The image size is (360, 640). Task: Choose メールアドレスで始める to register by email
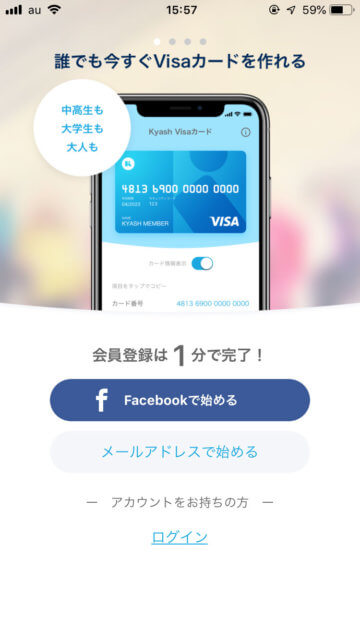180,452
